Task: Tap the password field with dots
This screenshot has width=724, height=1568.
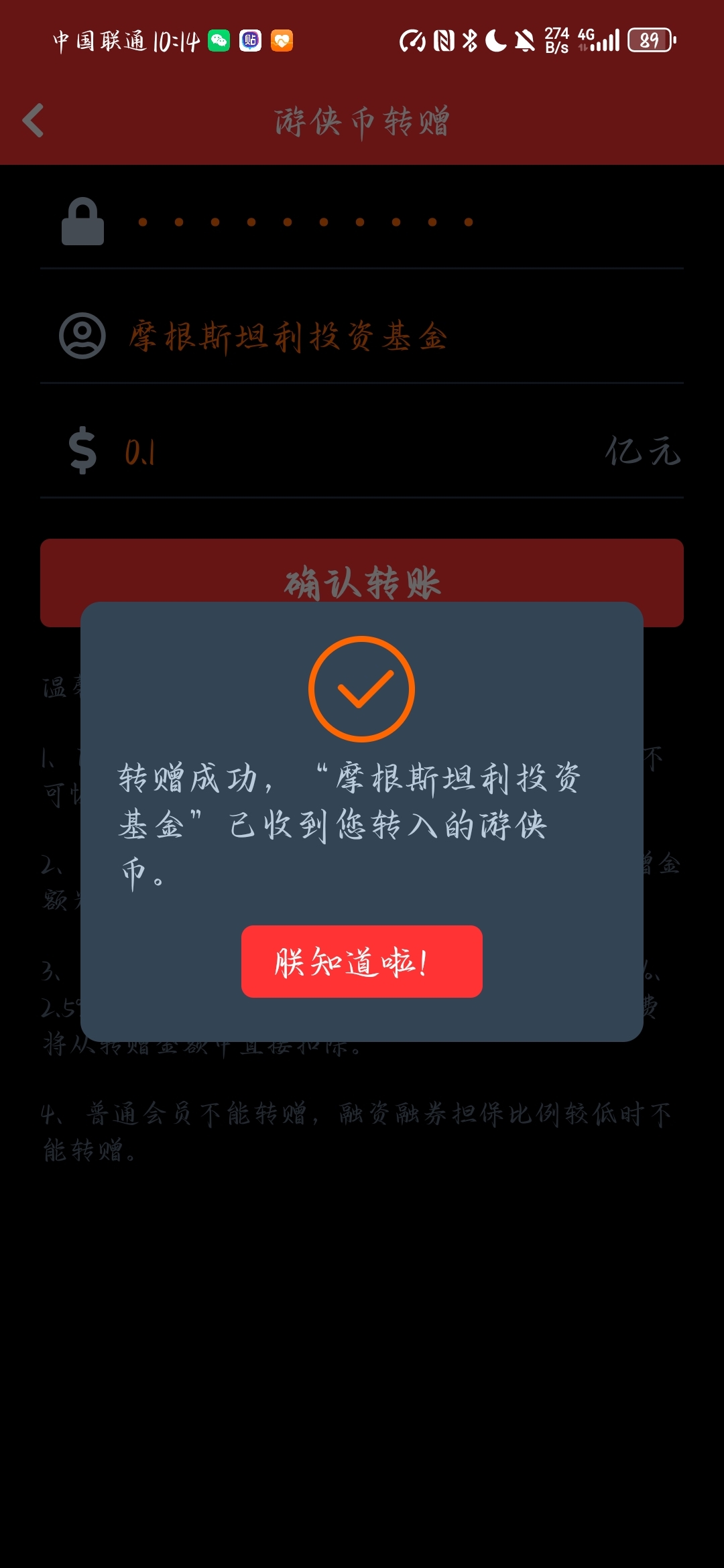Action: pyautogui.click(x=362, y=222)
